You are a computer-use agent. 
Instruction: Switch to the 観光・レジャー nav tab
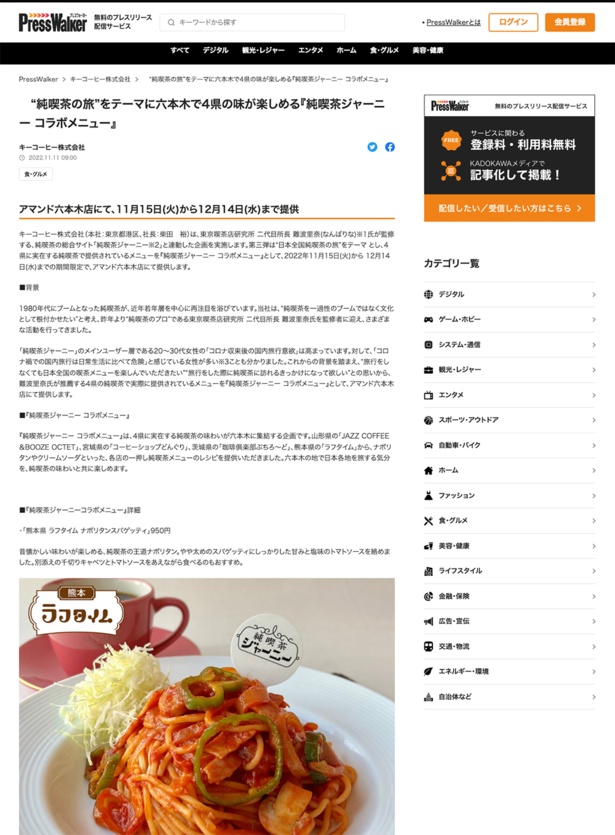262,50
